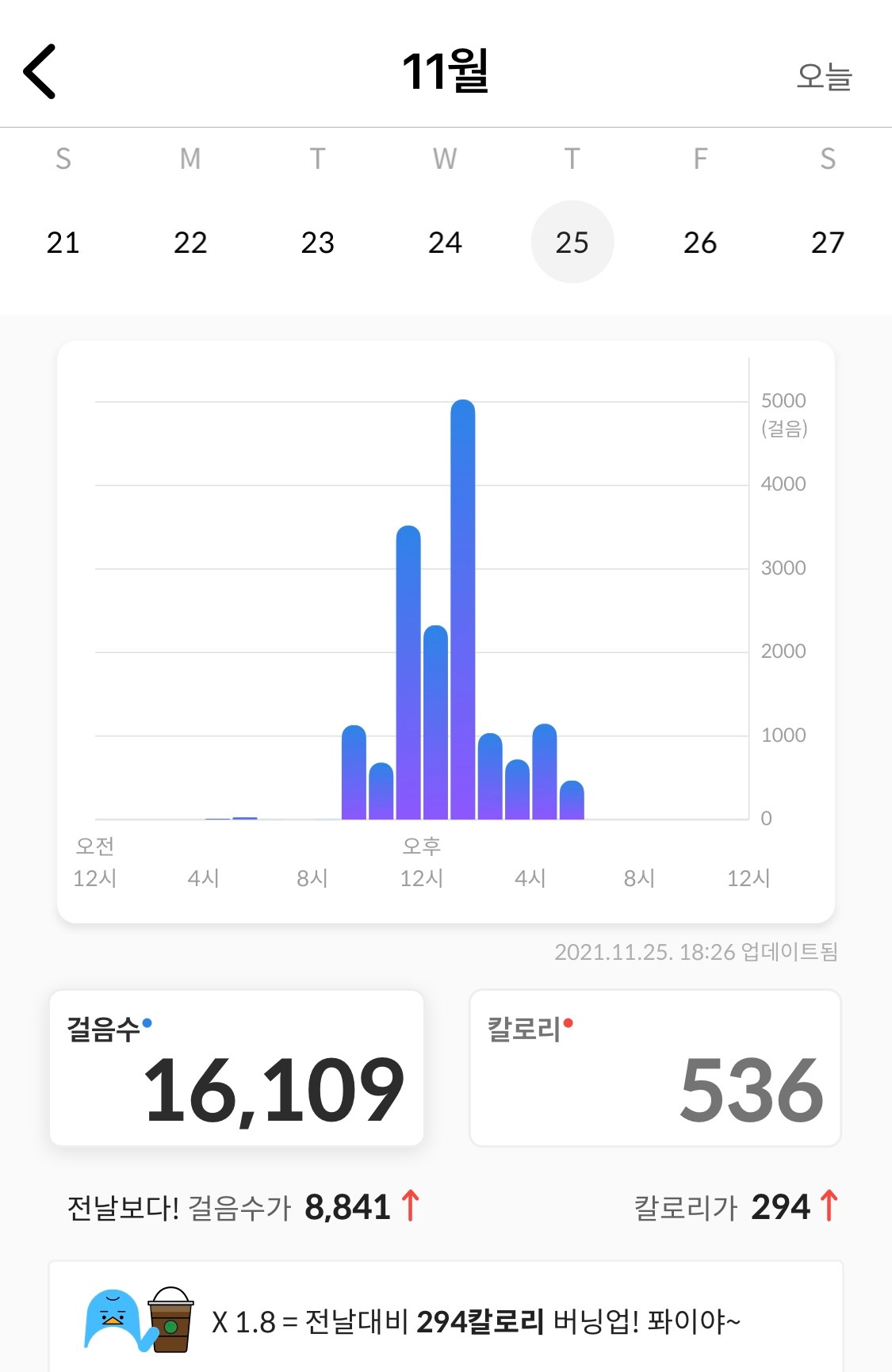The image size is (892, 1372).
Task: View step data for the 27th
Action: (828, 243)
